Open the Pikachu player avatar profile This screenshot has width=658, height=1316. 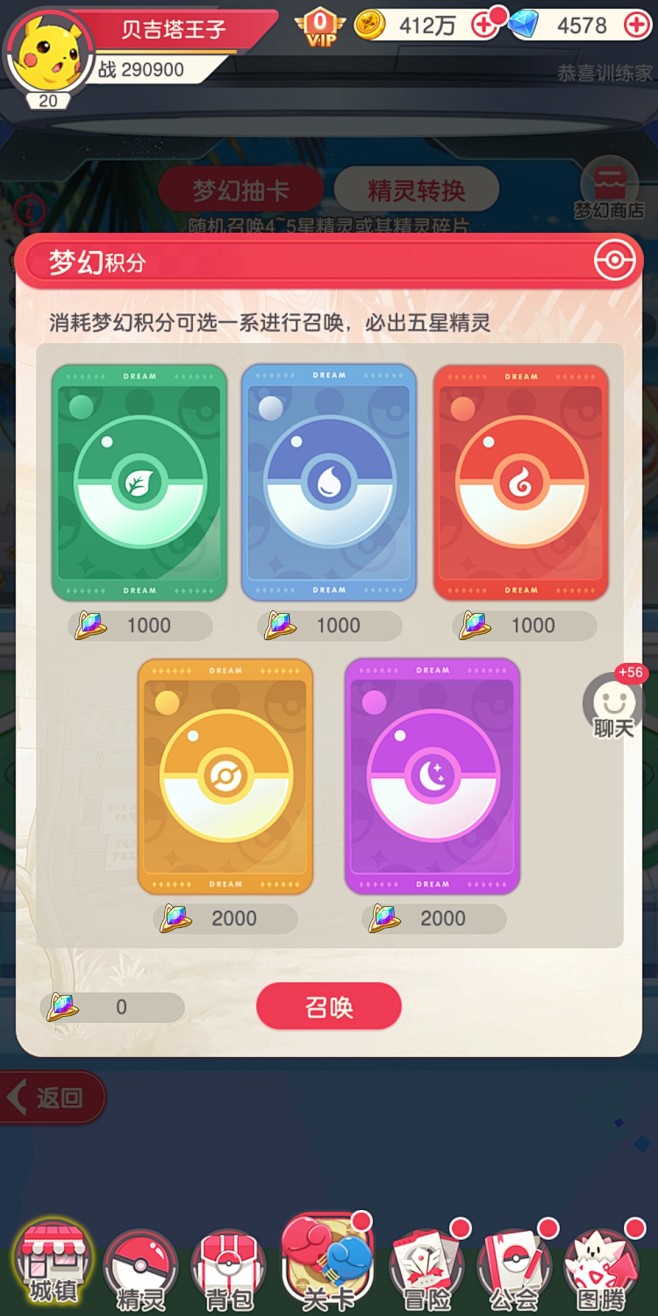coord(48,52)
